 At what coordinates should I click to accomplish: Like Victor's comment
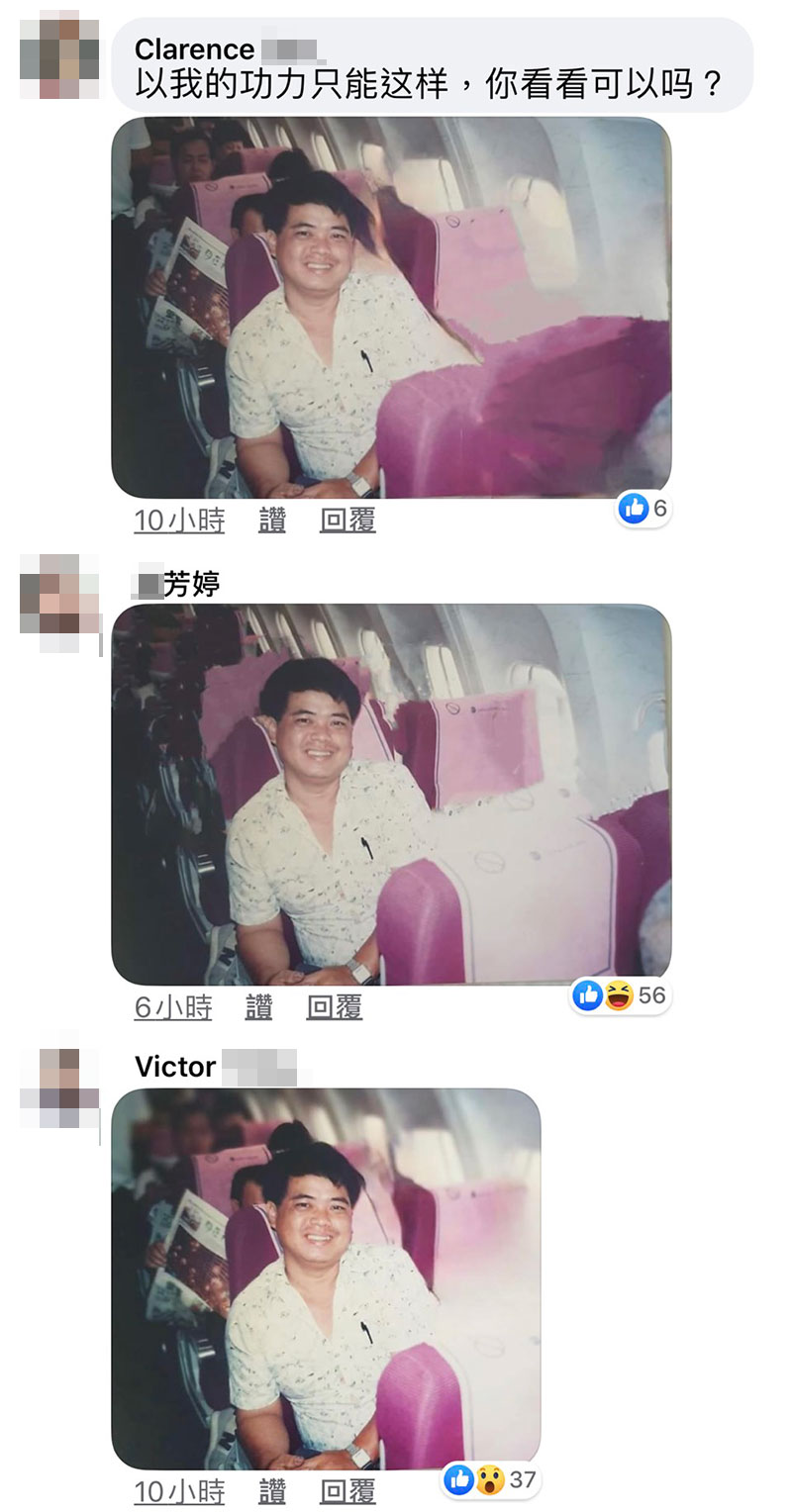[272, 1491]
